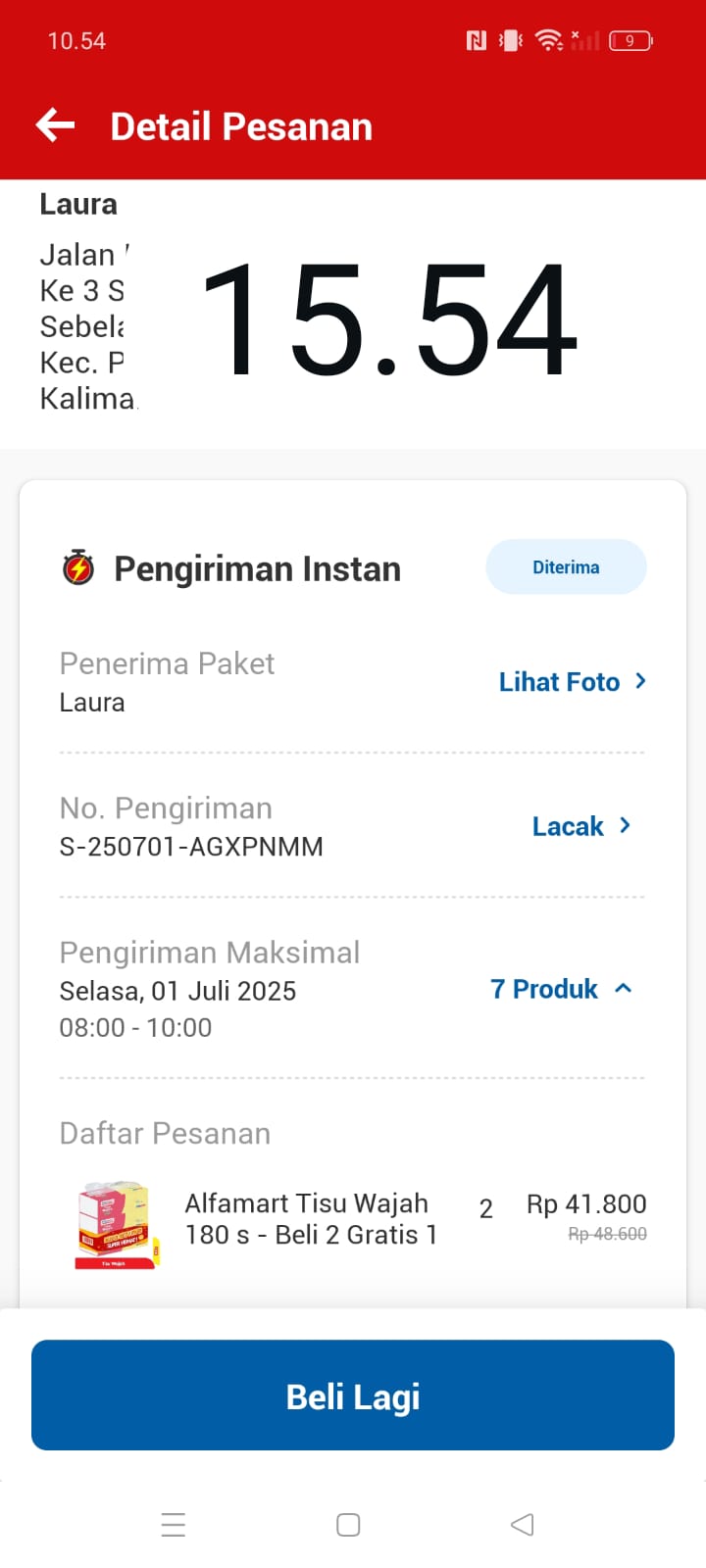Collapse the 7 Produk list
Viewport: 706px width, 1568px height.
tap(561, 989)
